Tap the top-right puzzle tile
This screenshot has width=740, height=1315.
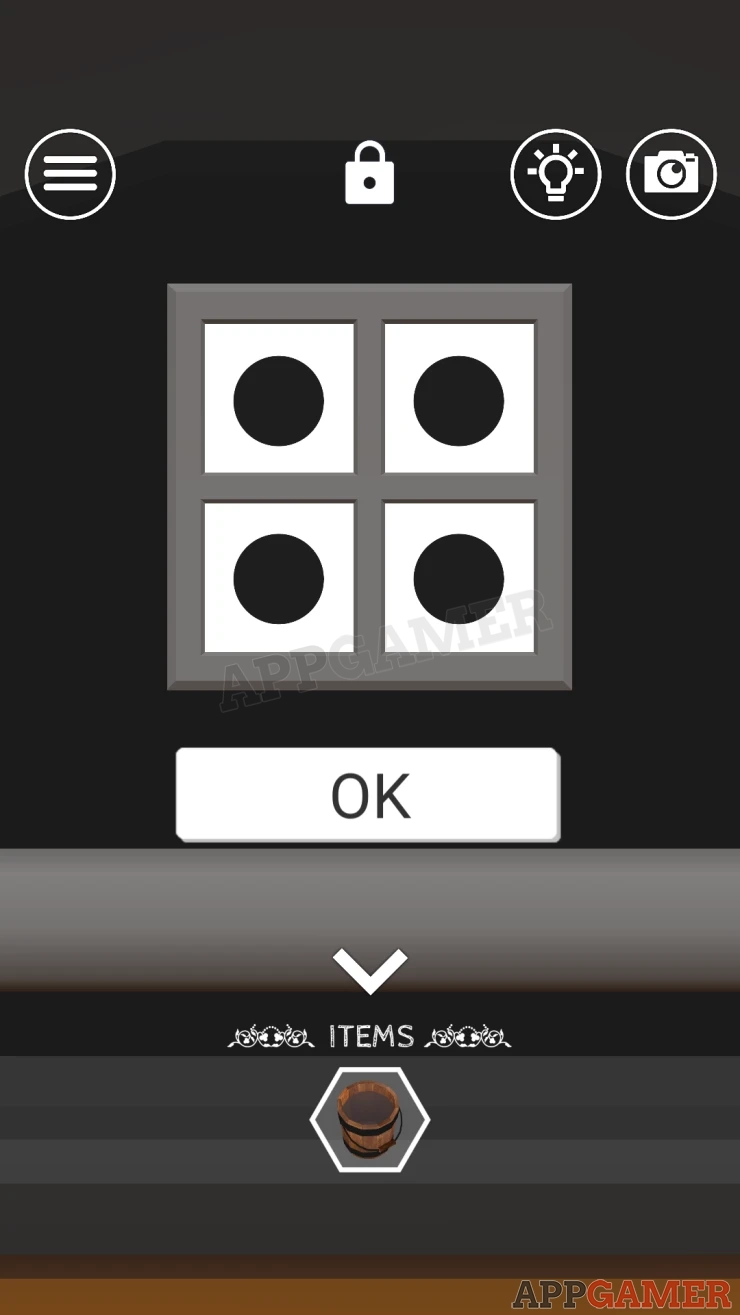pyautogui.click(x=459, y=398)
